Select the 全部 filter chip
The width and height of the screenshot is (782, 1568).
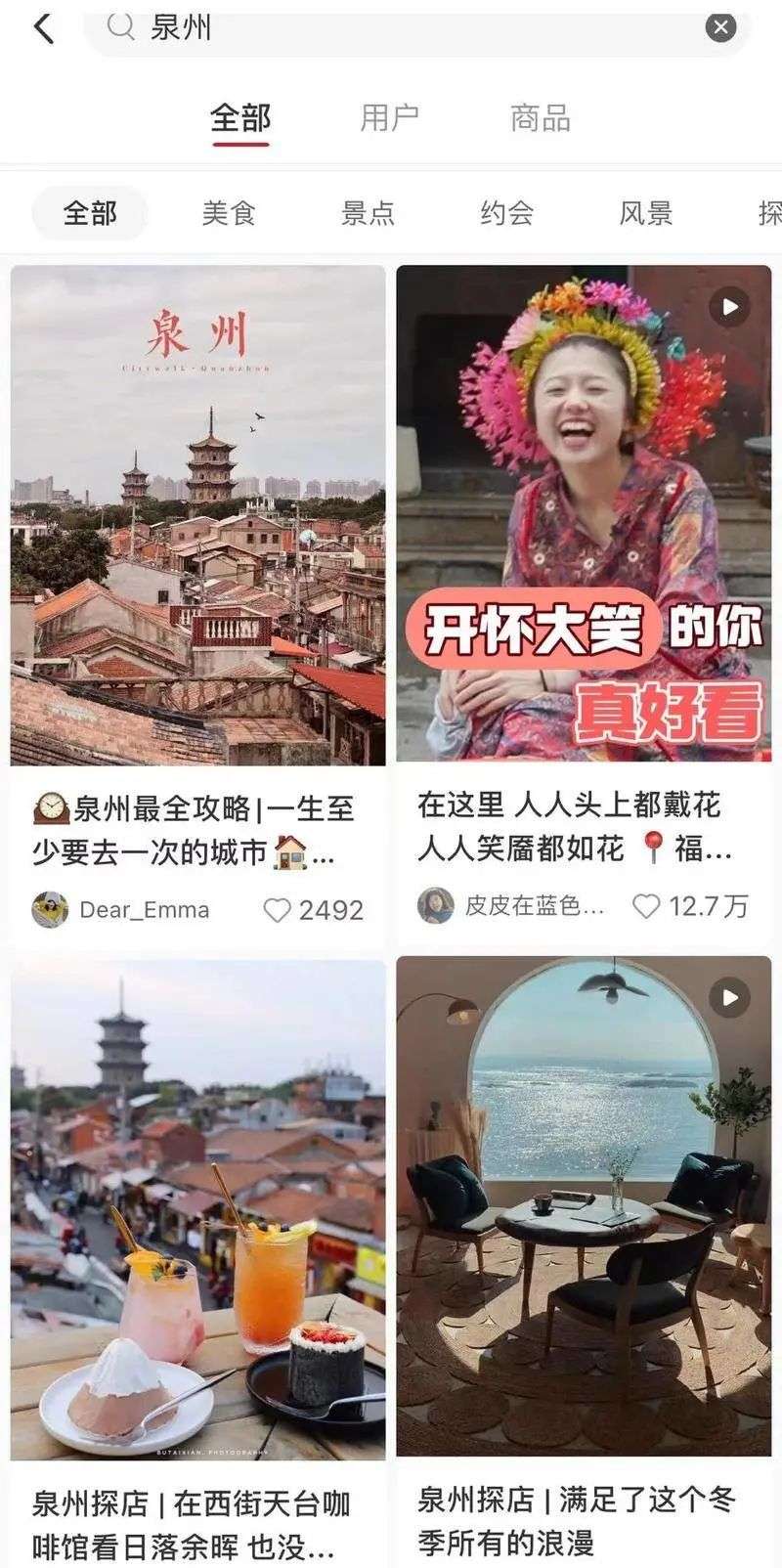90,212
